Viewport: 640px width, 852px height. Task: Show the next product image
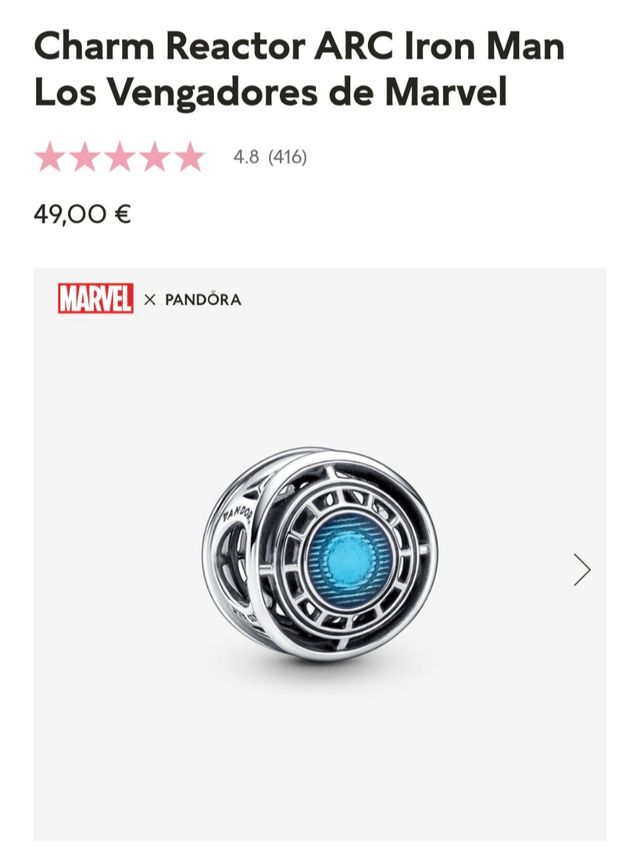tap(582, 569)
